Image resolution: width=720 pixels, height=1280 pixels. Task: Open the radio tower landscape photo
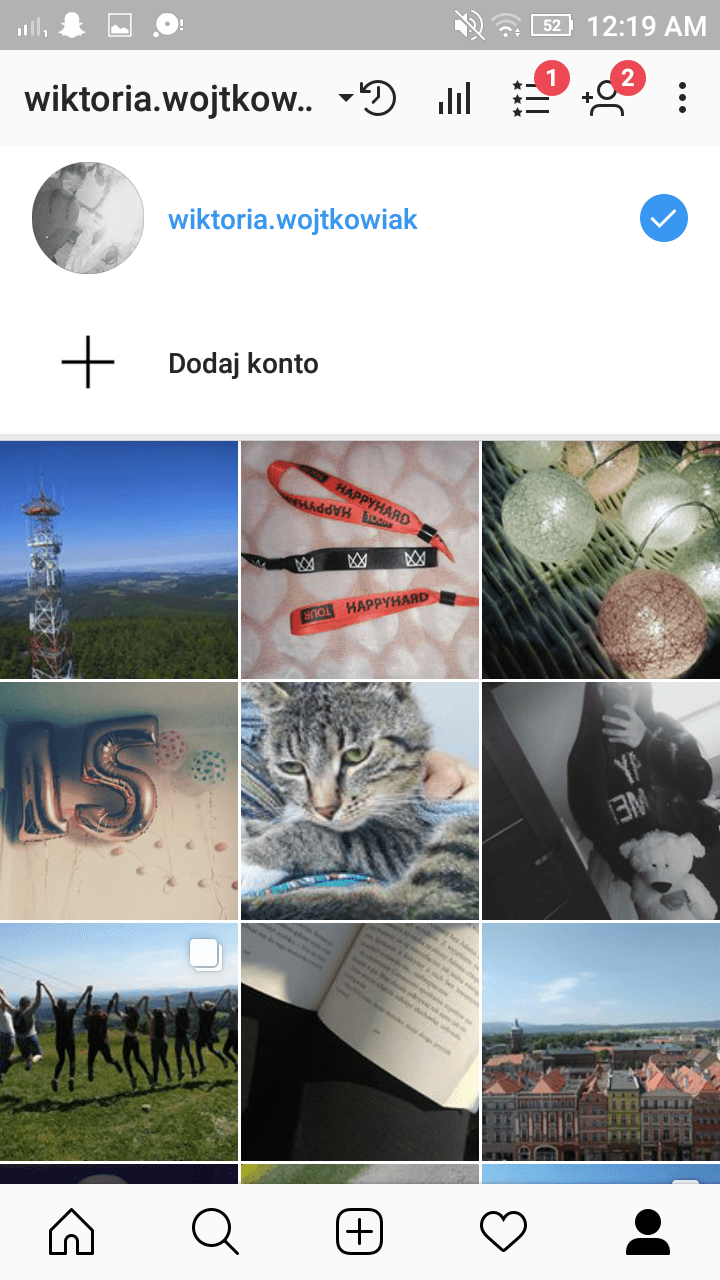tap(119, 560)
